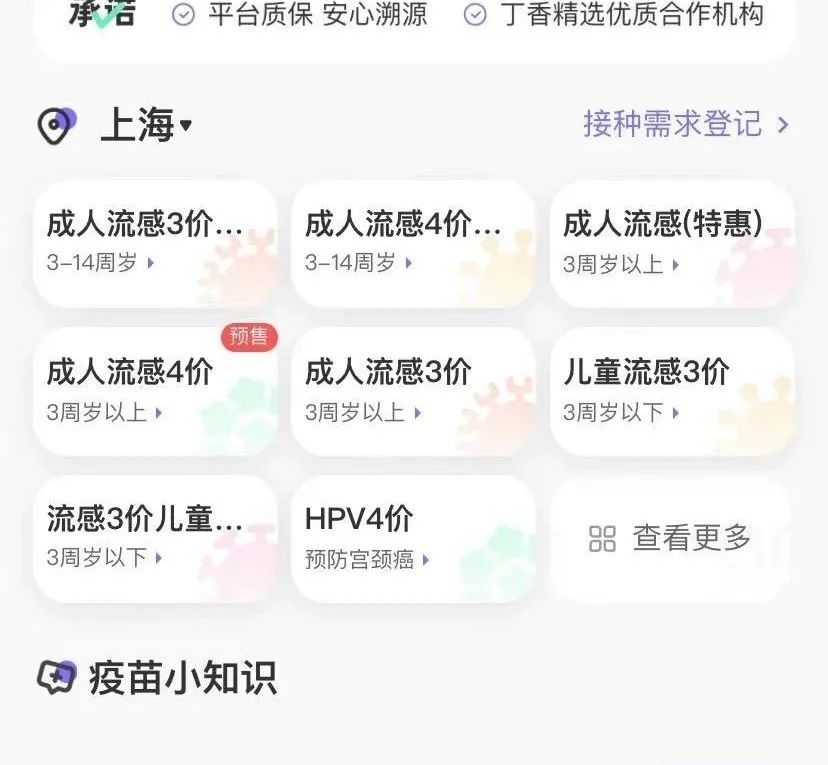Image resolution: width=828 pixels, height=765 pixels.
Task: Open the 上海 city selector dropdown
Action: click(x=146, y=126)
